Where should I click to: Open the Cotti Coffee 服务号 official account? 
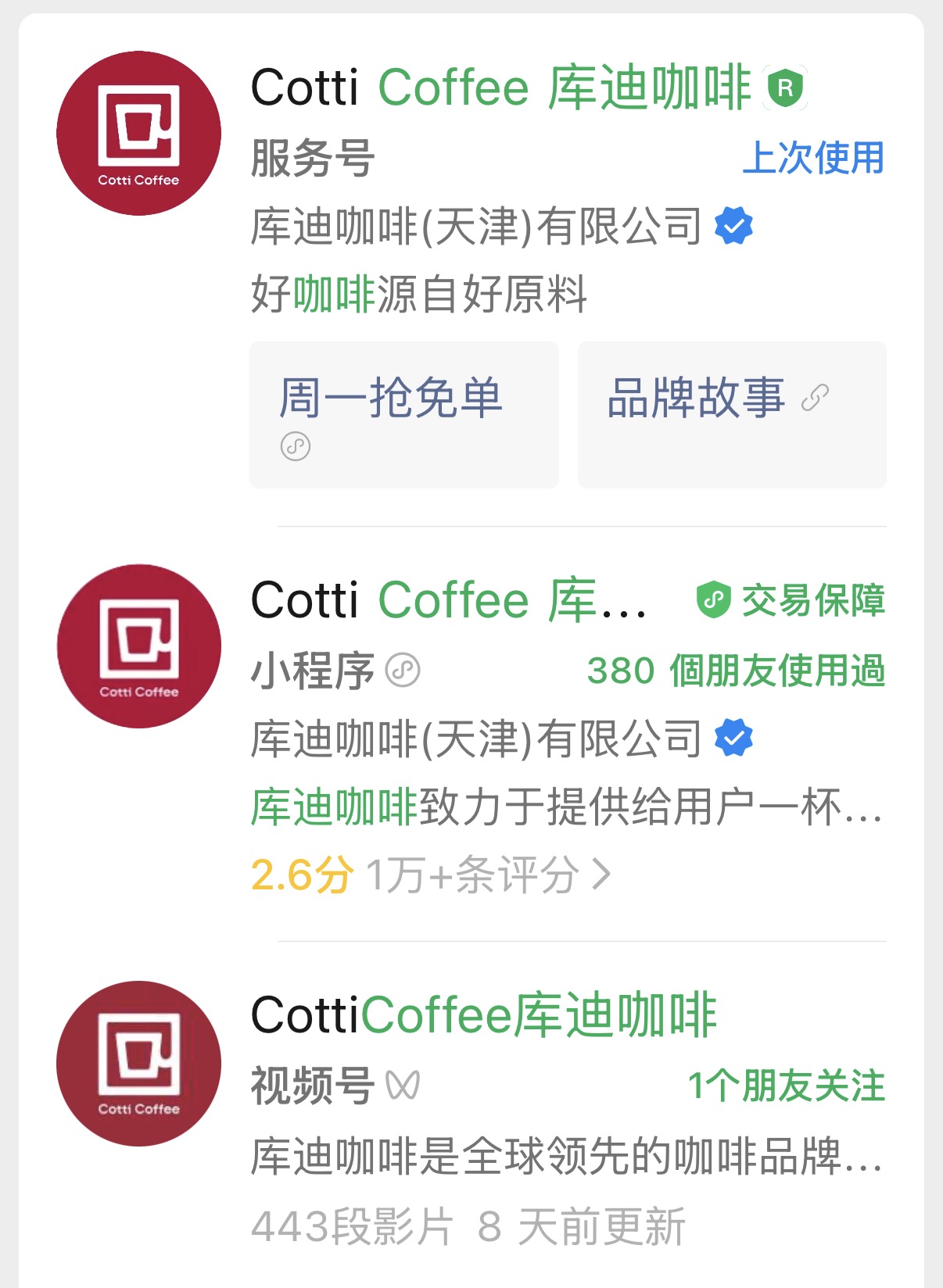[x=500, y=88]
